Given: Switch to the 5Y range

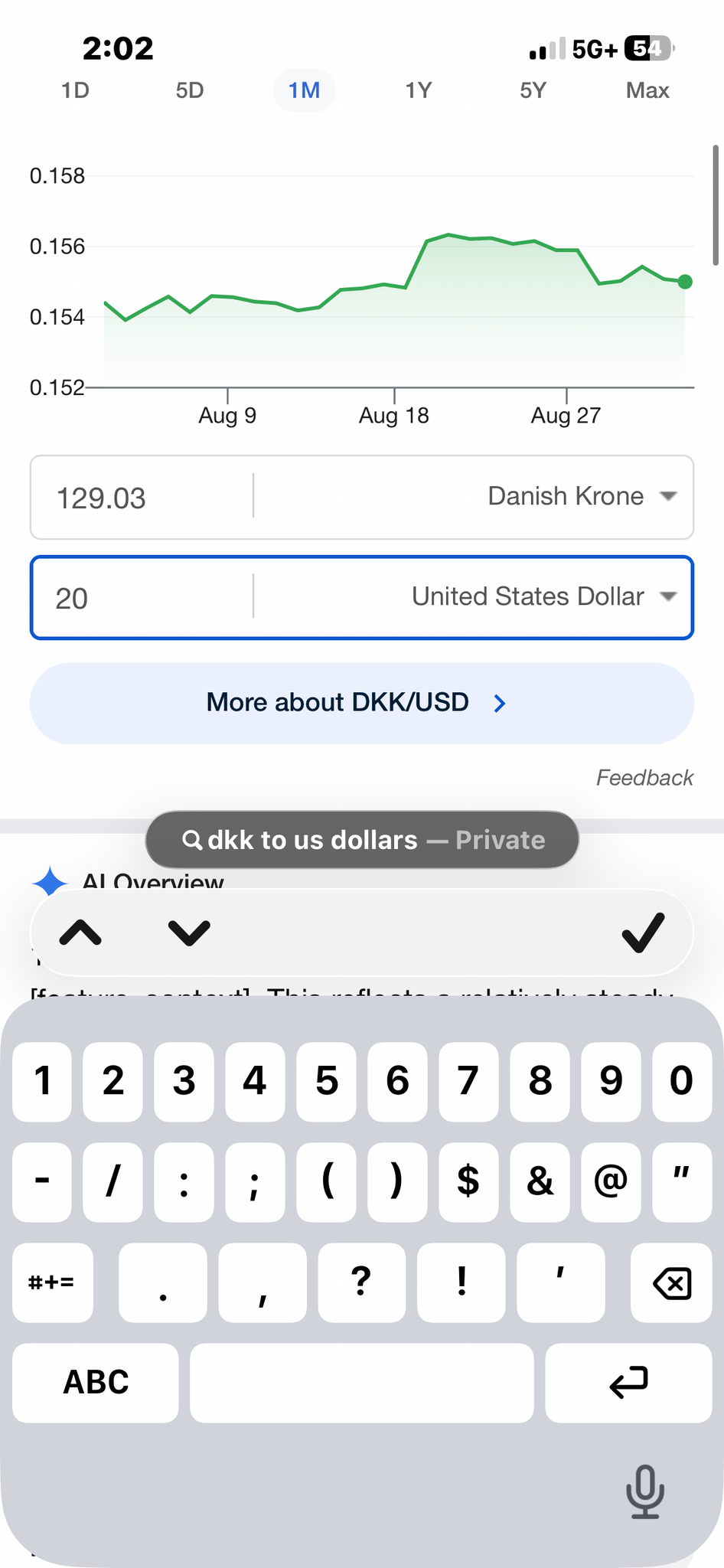Looking at the screenshot, I should (x=533, y=90).
